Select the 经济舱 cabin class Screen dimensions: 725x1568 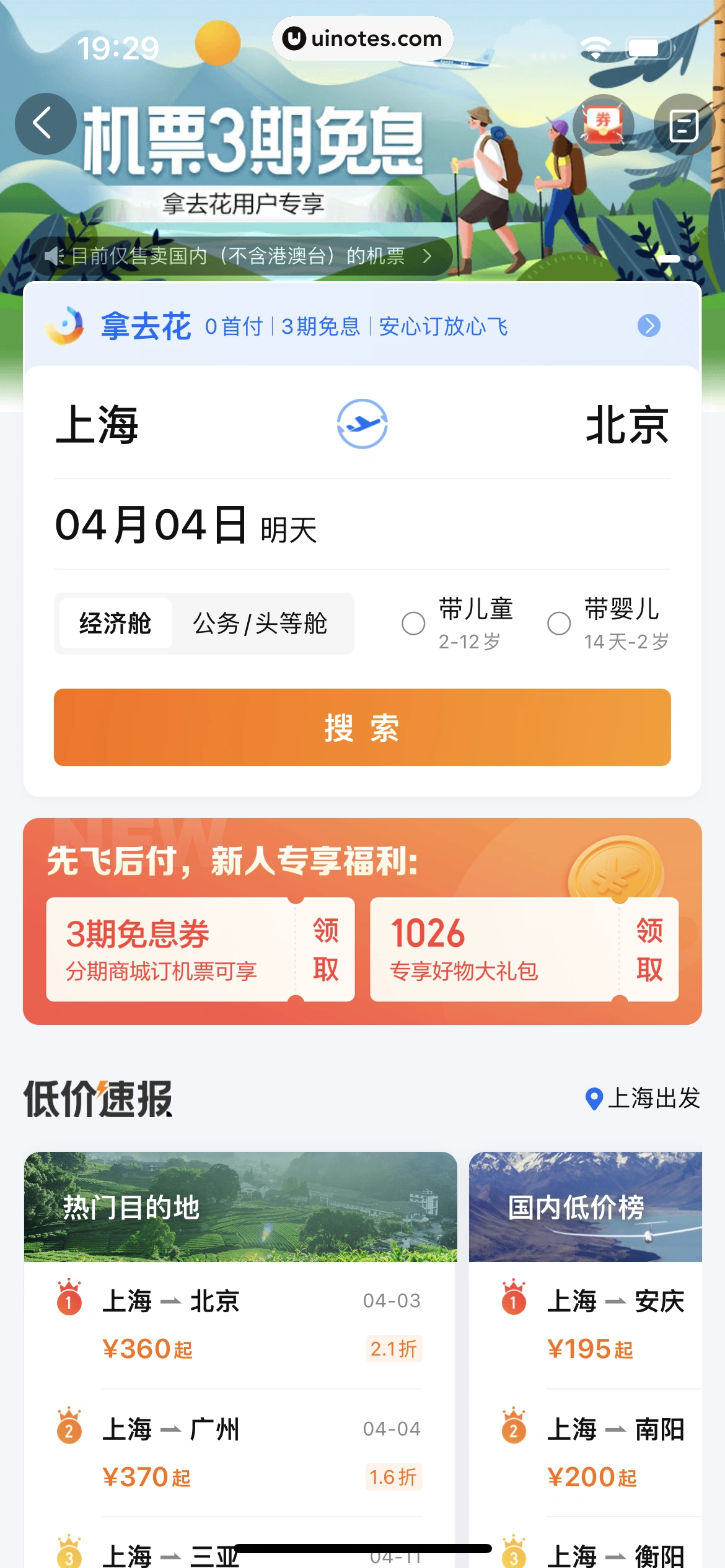pos(115,624)
